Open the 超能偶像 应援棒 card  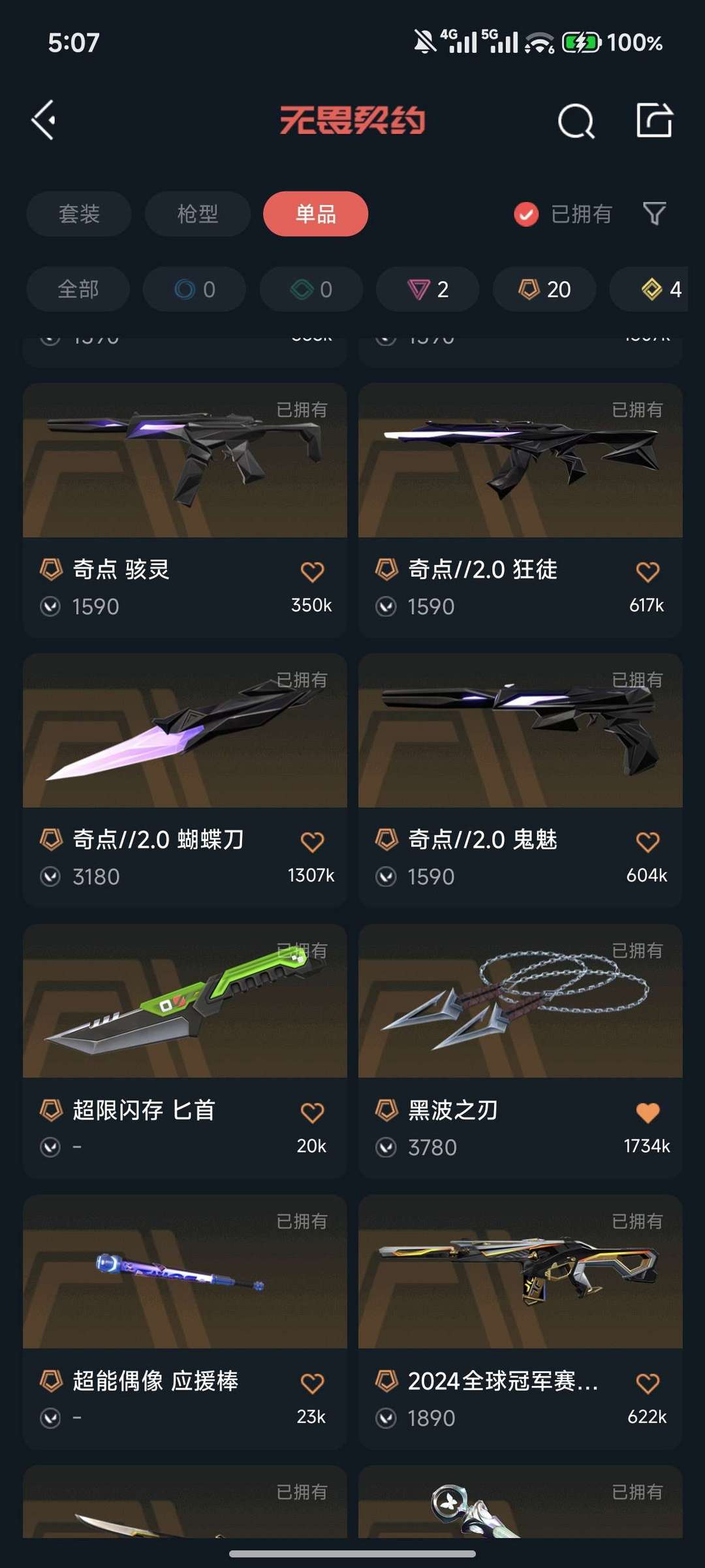coord(185,1322)
